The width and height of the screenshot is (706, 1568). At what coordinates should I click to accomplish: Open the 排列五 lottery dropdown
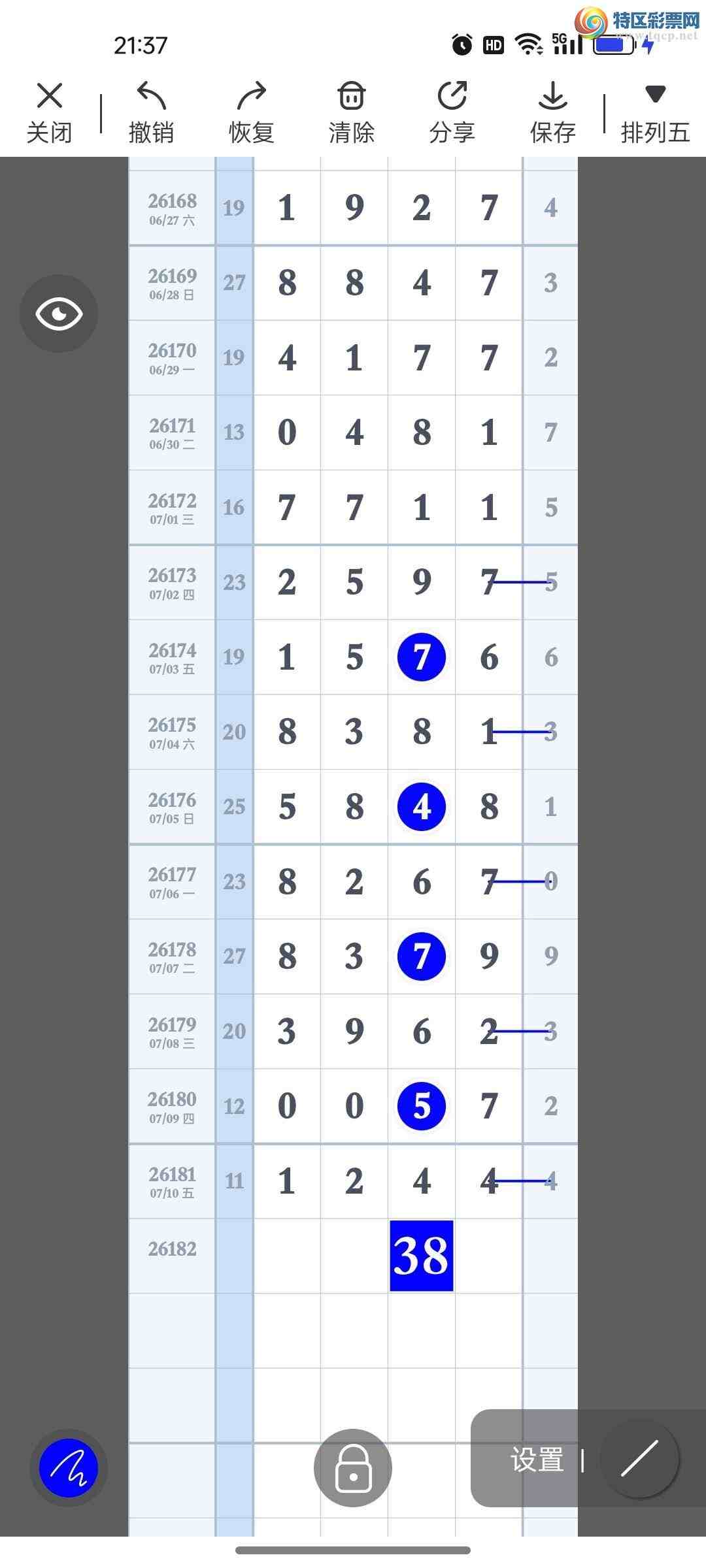[x=656, y=112]
